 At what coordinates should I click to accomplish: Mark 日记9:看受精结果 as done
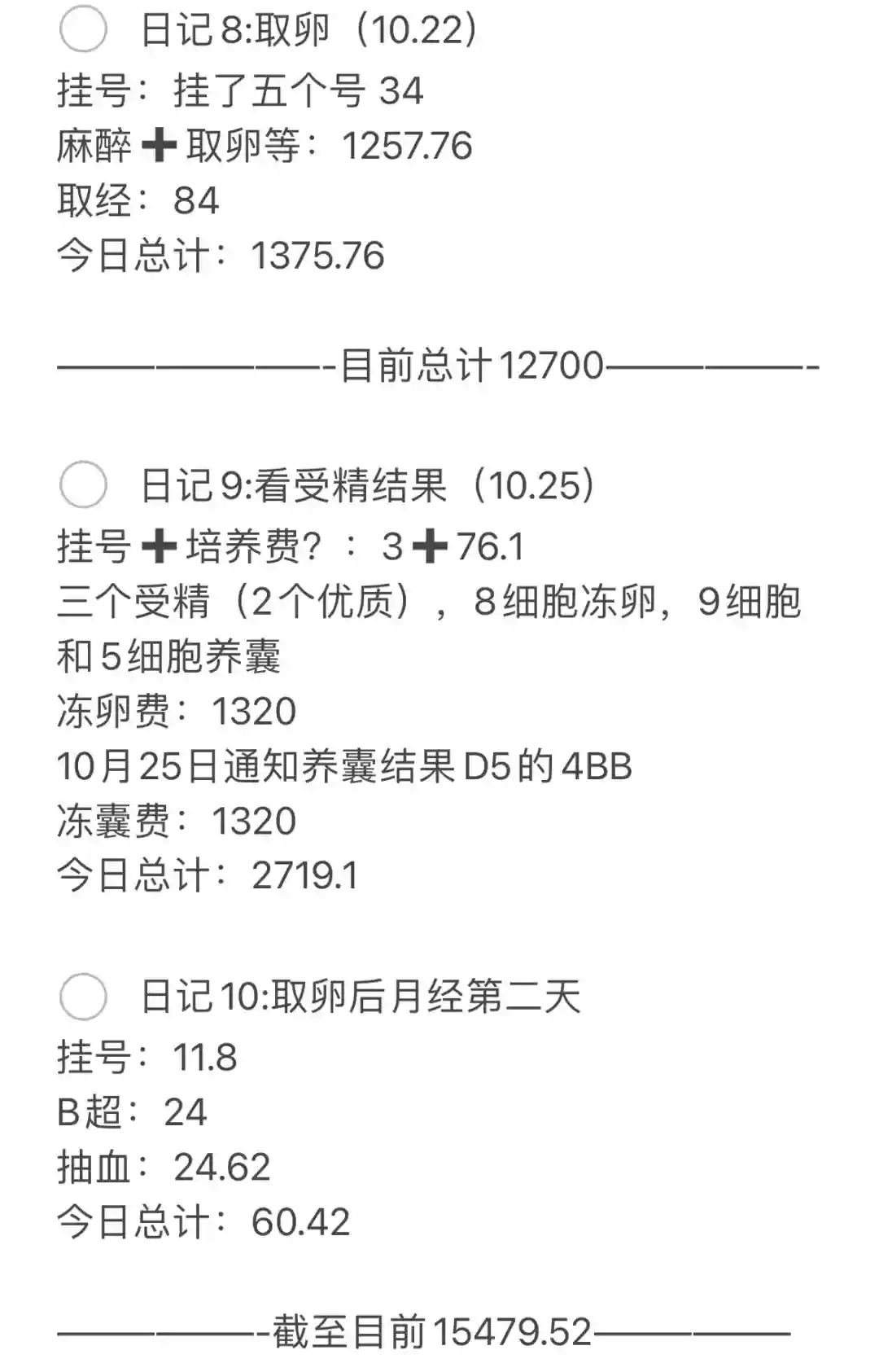point(83,485)
